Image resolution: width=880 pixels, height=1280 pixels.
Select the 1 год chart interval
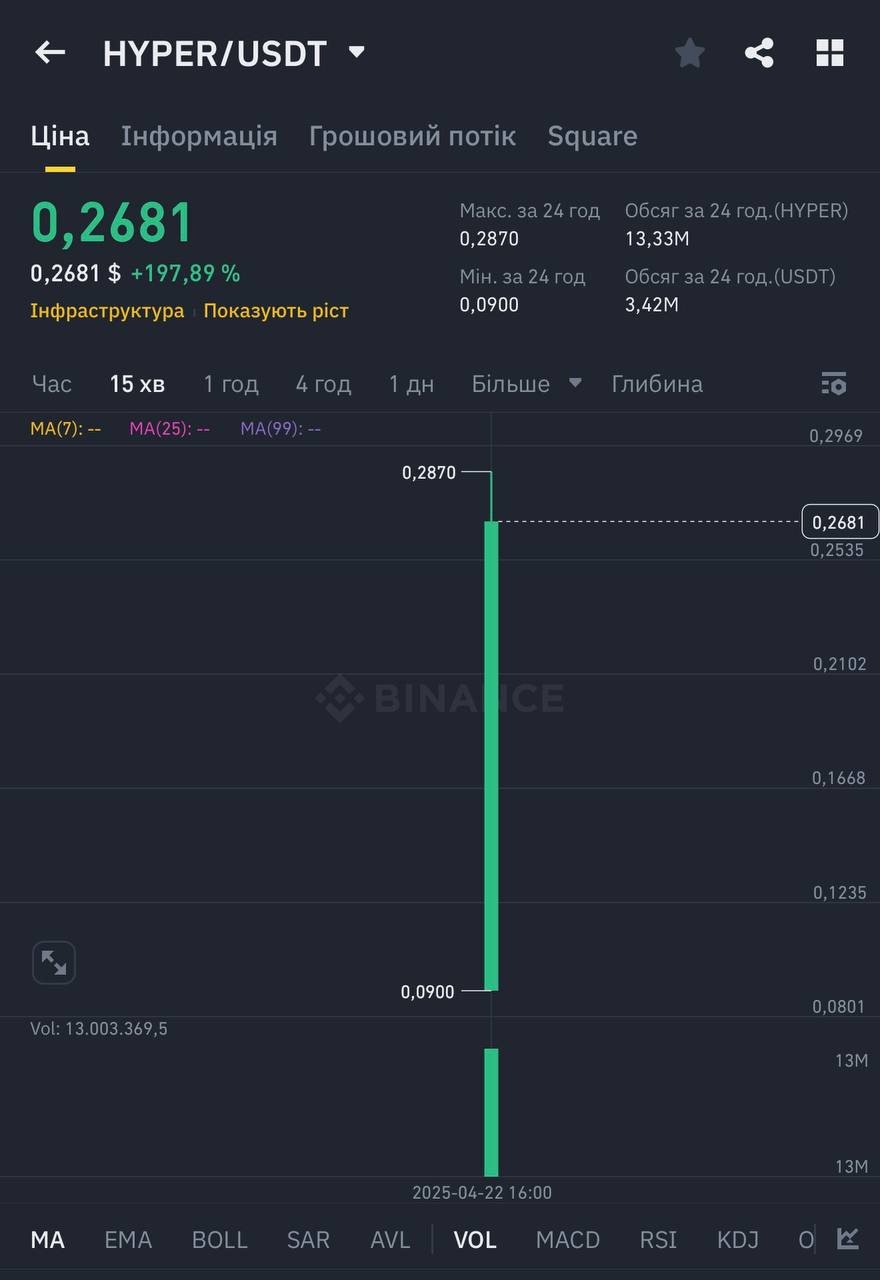231,384
